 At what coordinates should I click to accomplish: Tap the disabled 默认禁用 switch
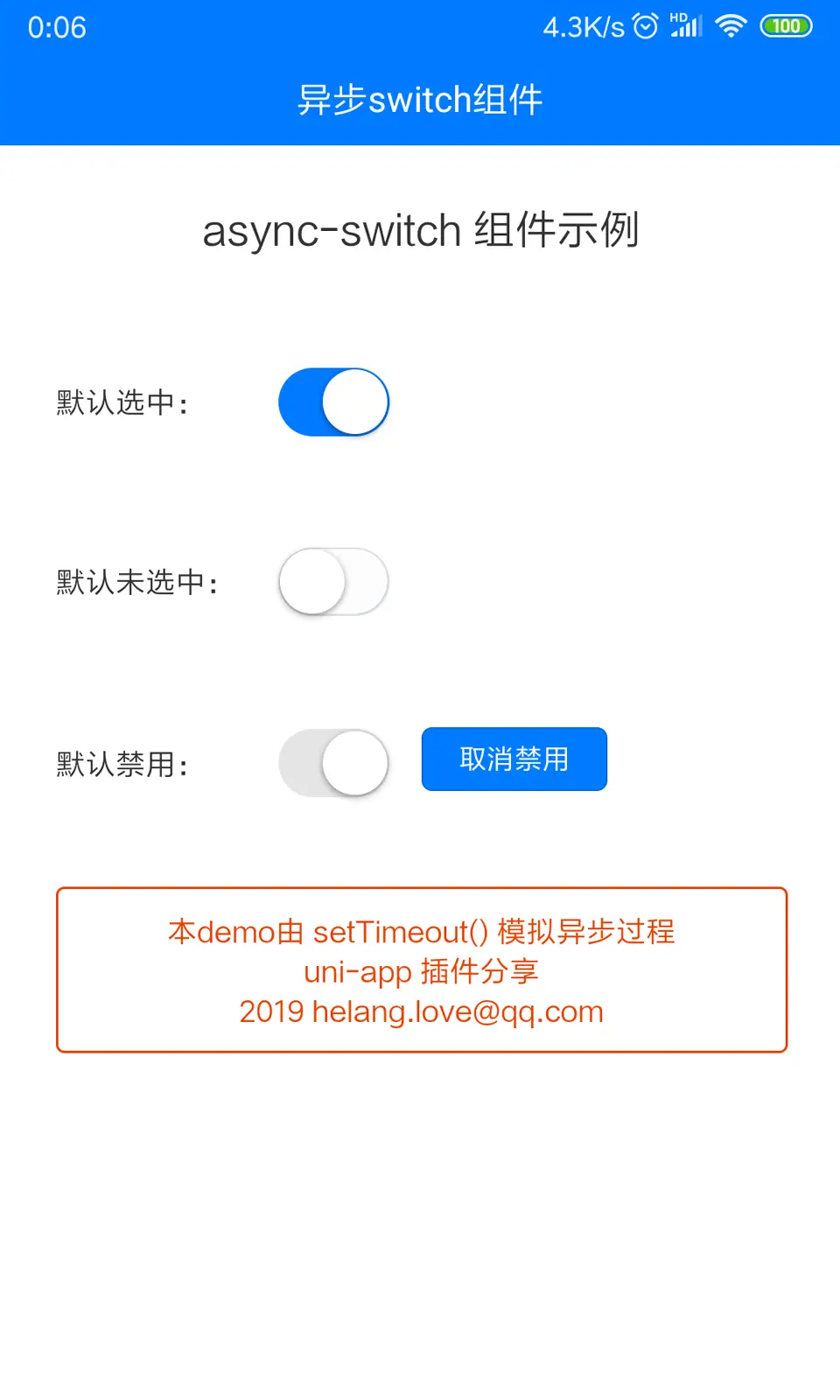pyautogui.click(x=333, y=763)
